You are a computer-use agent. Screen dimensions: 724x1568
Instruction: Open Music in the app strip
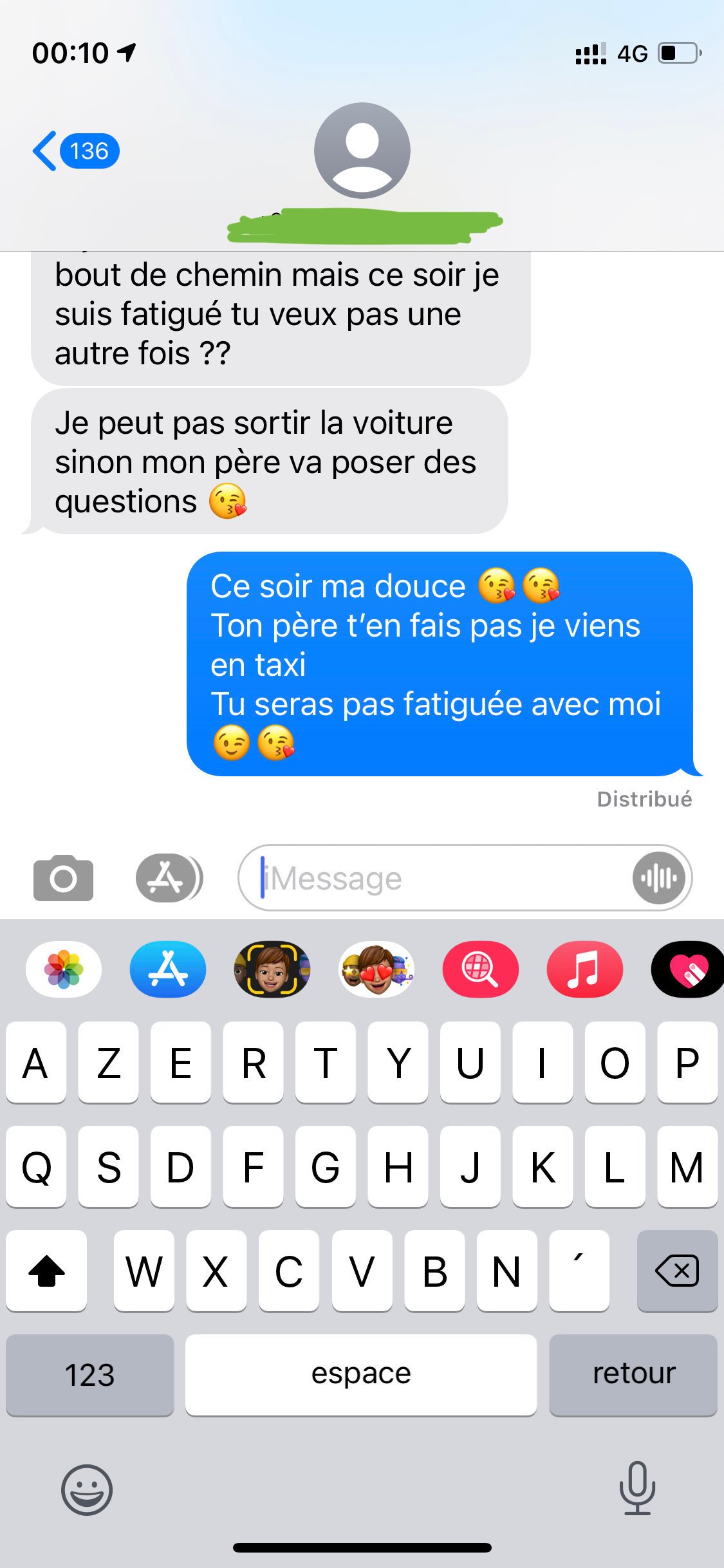click(x=584, y=969)
